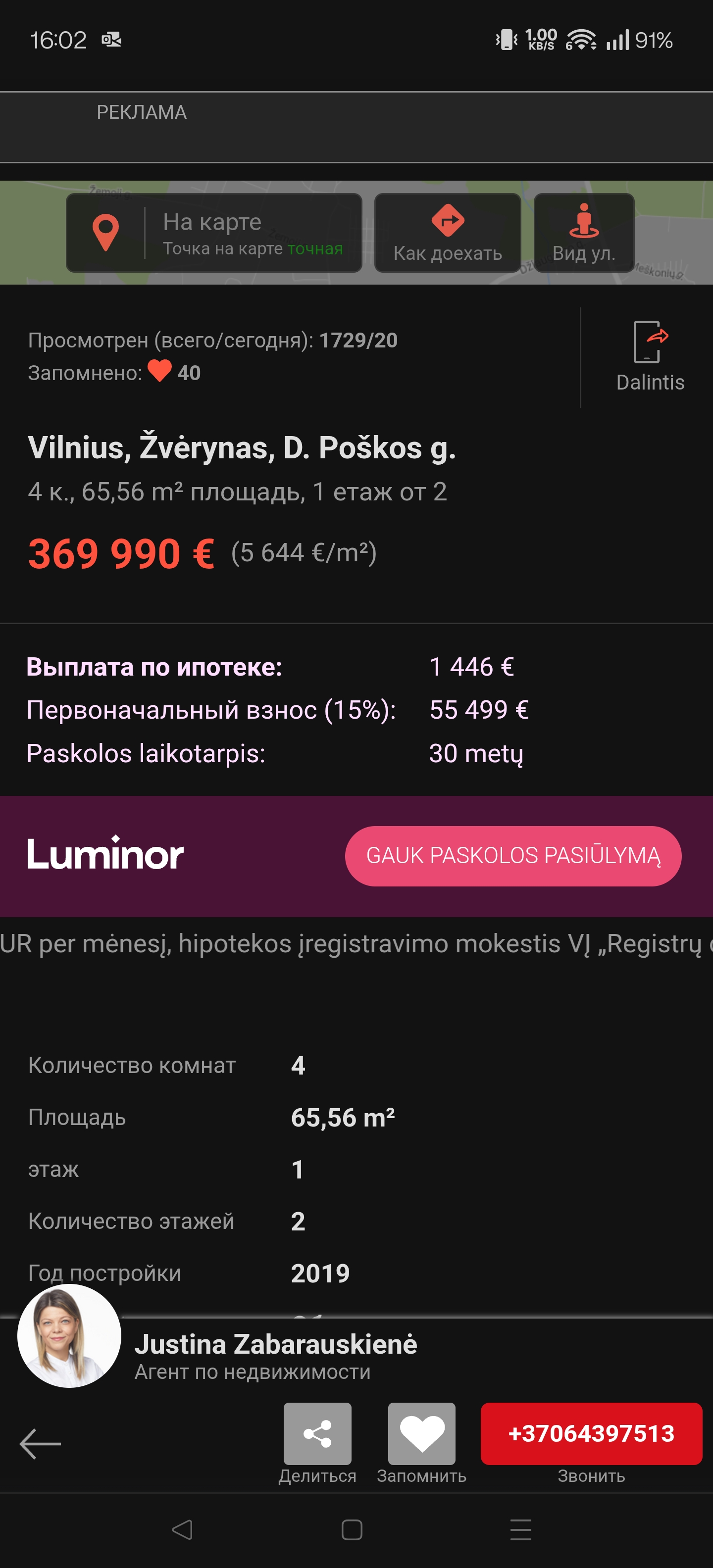
Task: Open the system recent apps button
Action: [520, 1529]
